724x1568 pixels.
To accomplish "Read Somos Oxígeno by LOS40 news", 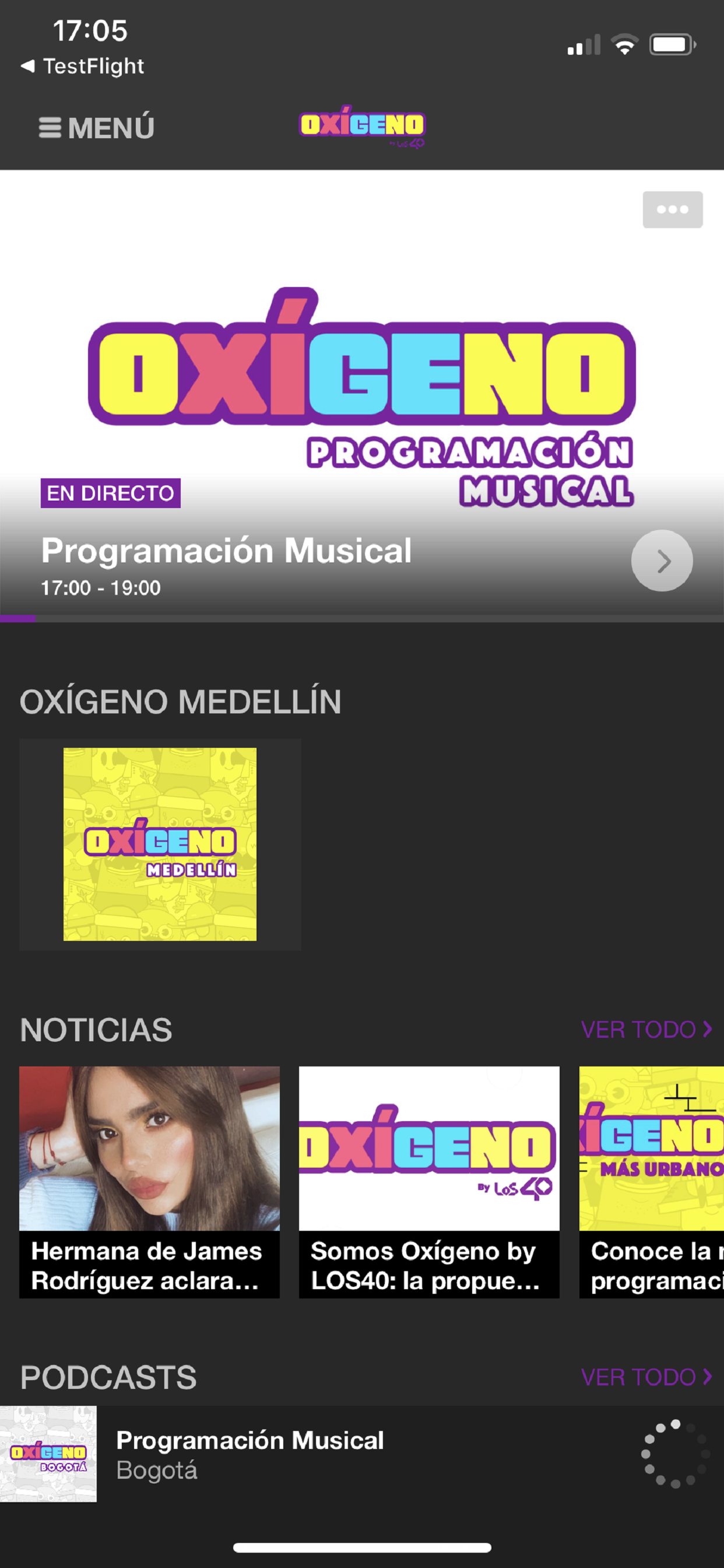I will pos(429,1181).
